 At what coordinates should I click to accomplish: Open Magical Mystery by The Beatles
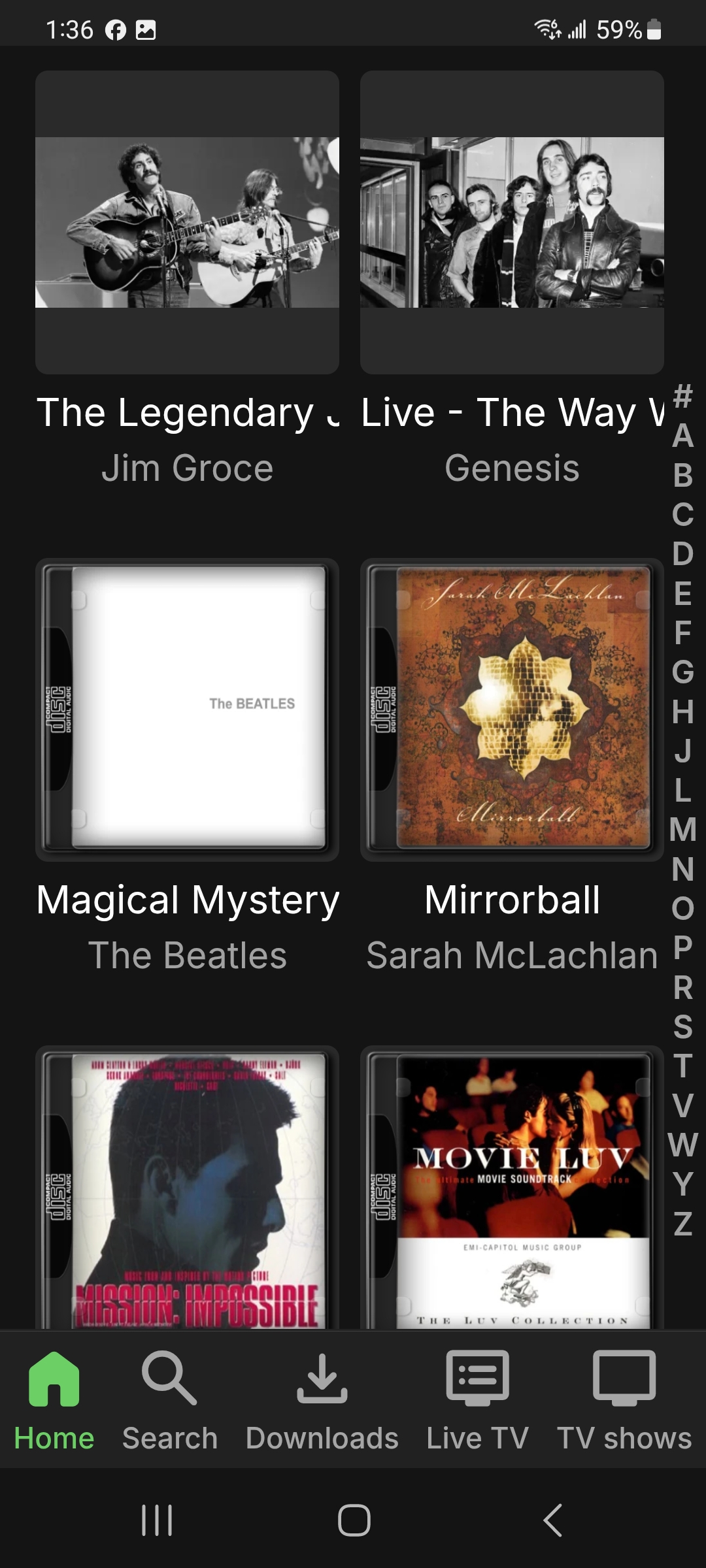187,709
